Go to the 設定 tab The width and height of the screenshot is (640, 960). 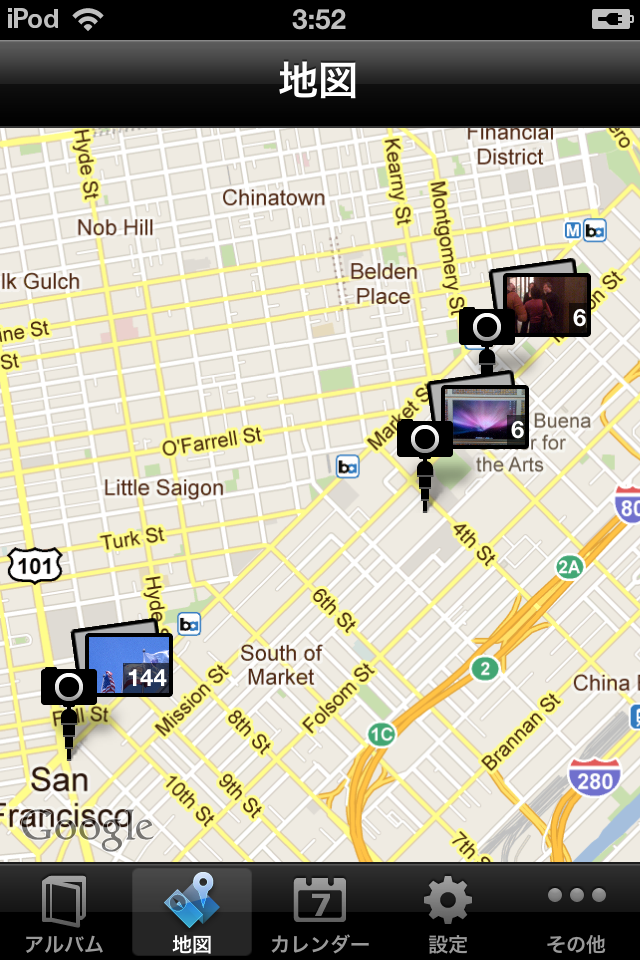click(x=448, y=912)
